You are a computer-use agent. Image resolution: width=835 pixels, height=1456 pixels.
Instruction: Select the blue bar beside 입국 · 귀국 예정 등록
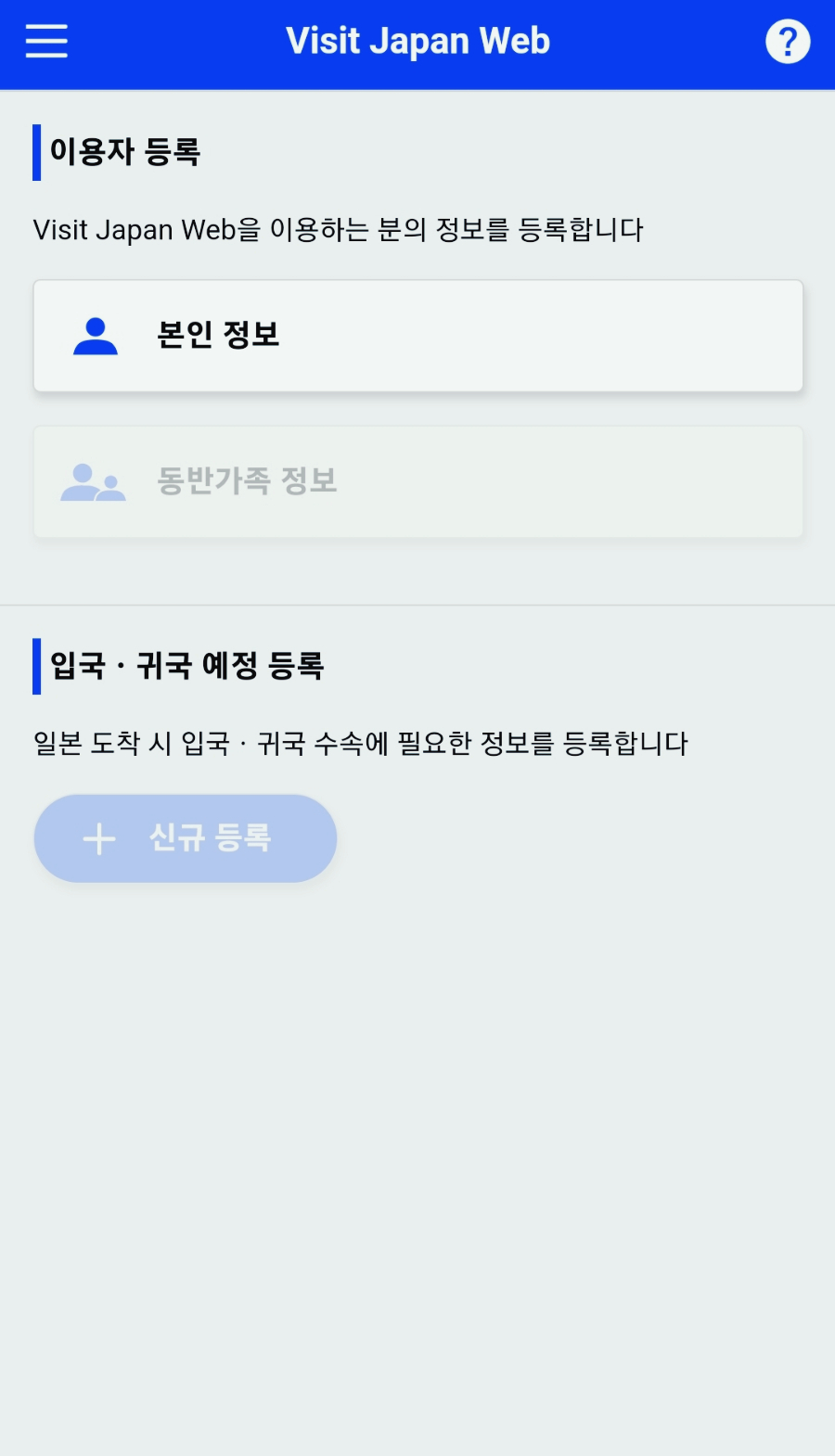(x=36, y=664)
